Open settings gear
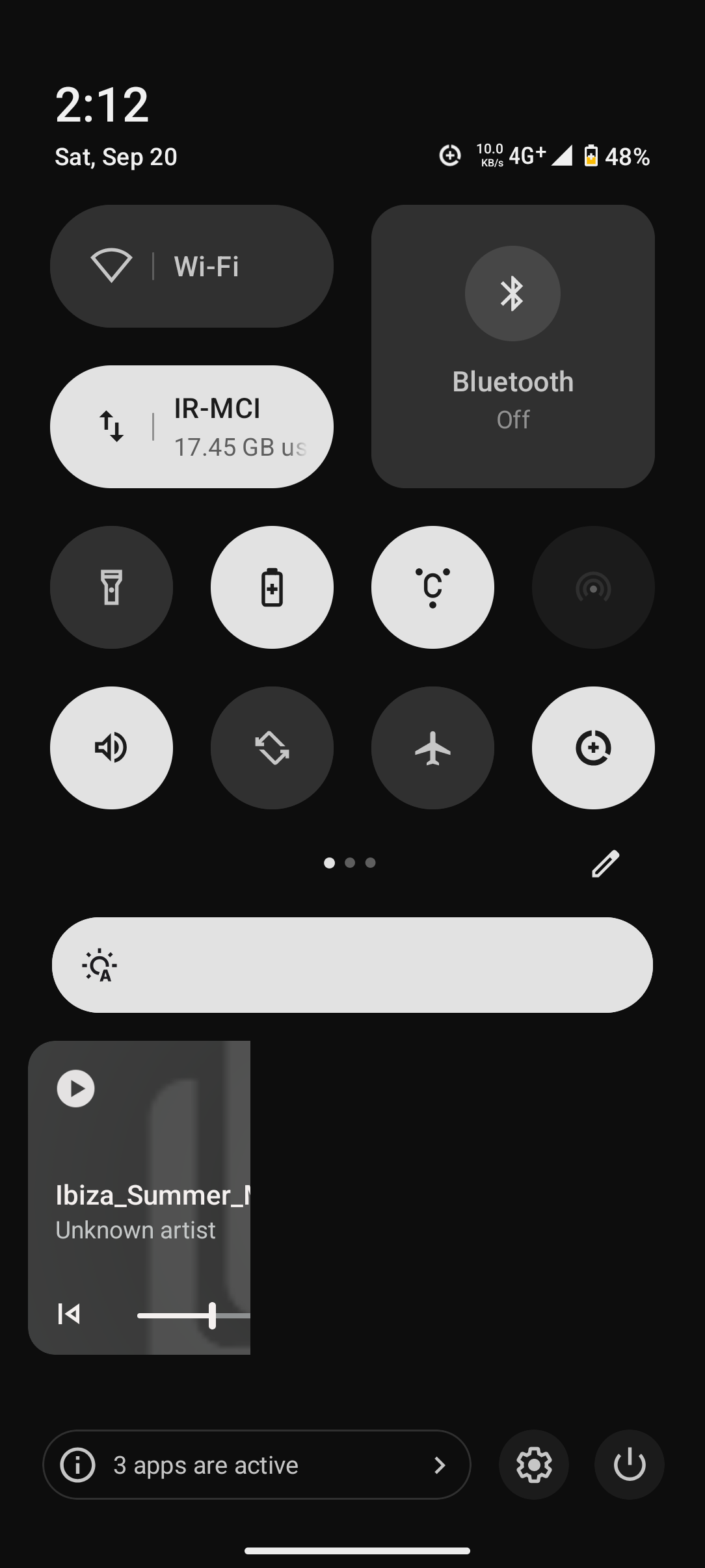 click(534, 1465)
